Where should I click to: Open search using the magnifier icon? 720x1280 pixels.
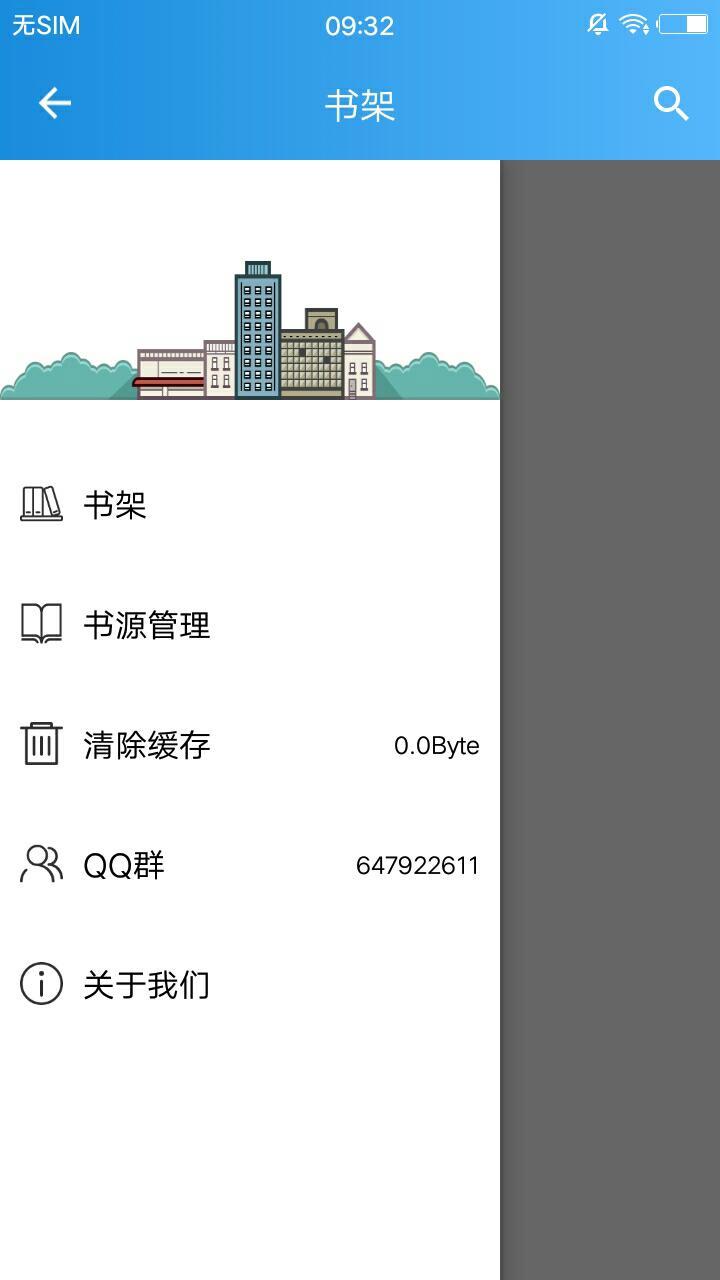pyautogui.click(x=671, y=103)
